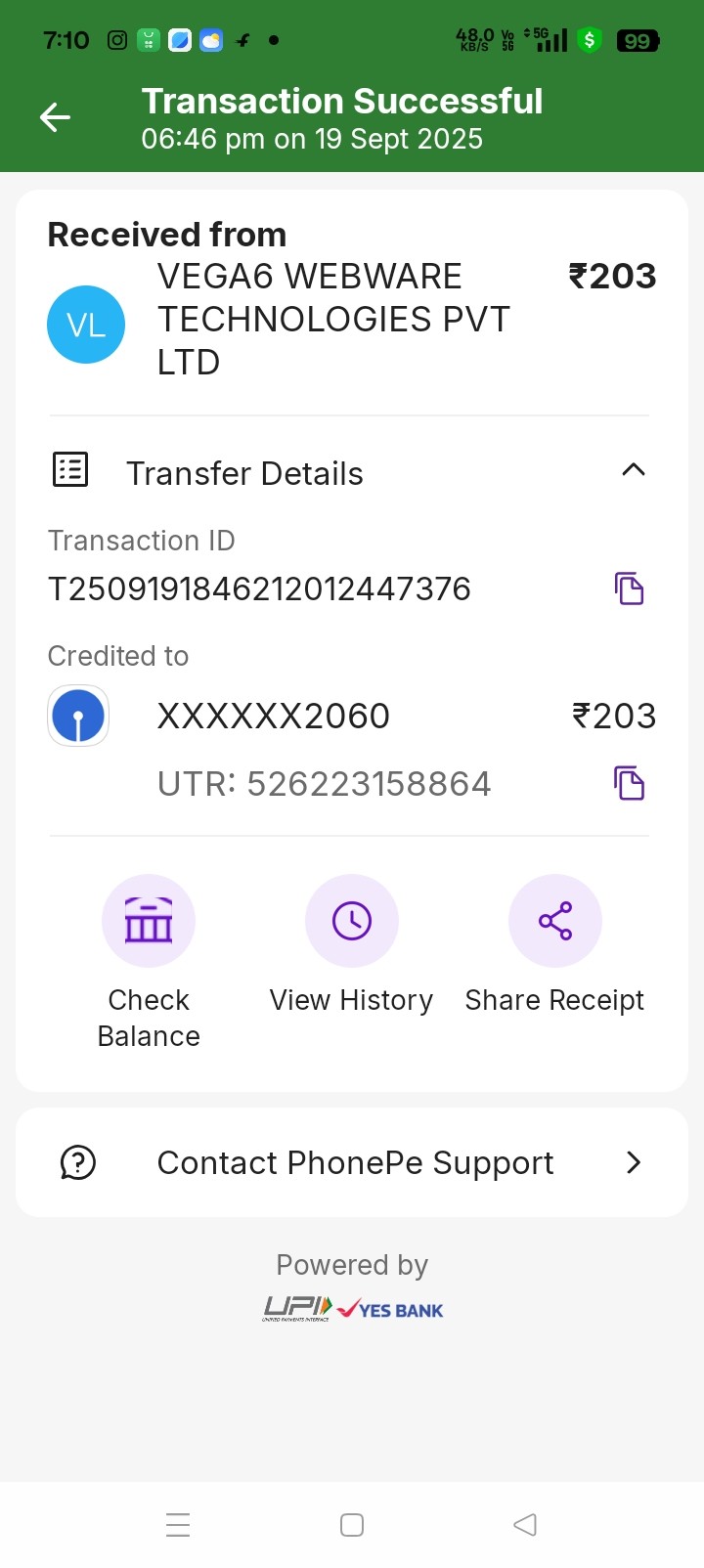Tap the system back button
Viewport: 704px width, 1568px height.
point(525,1524)
